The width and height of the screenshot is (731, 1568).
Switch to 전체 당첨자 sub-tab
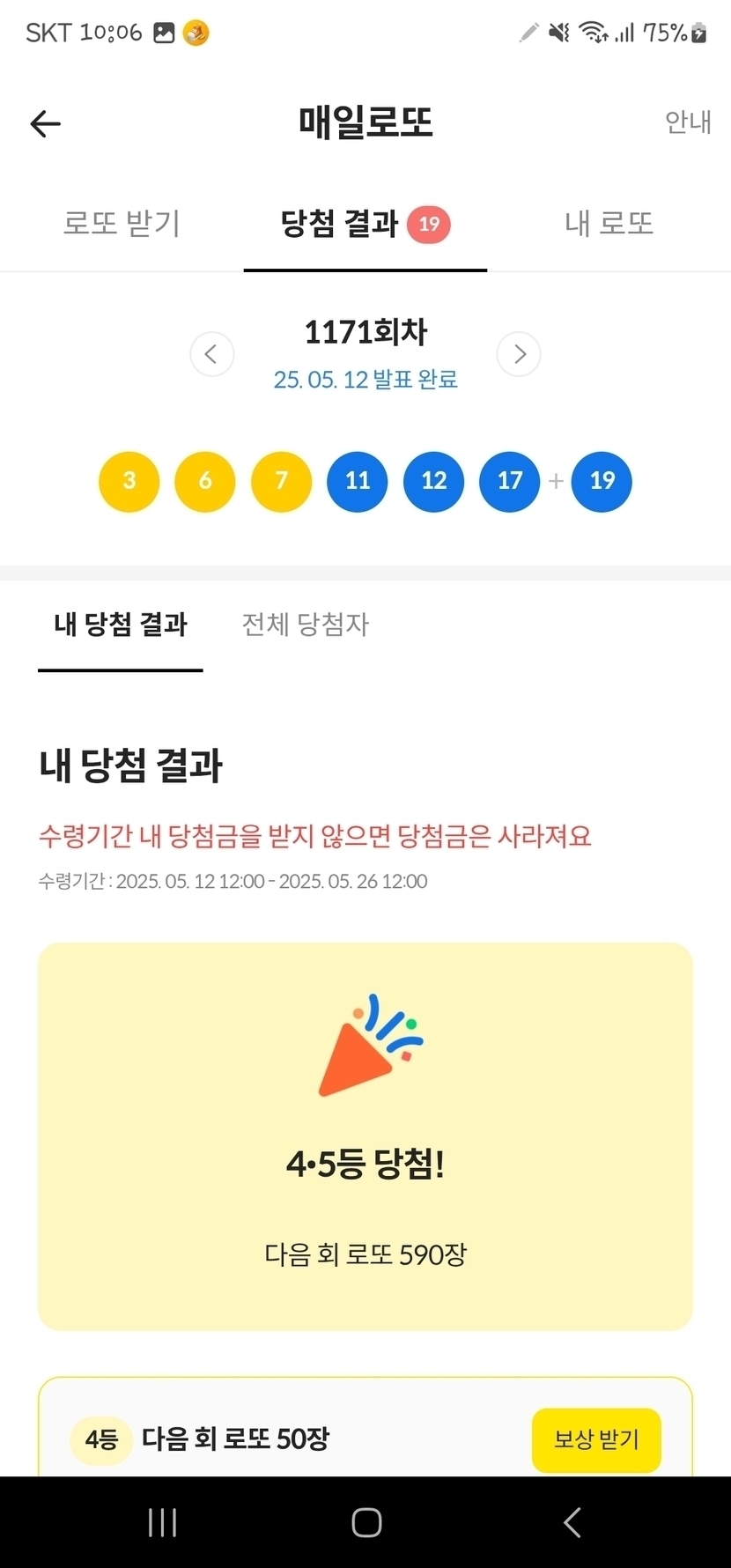(x=305, y=625)
